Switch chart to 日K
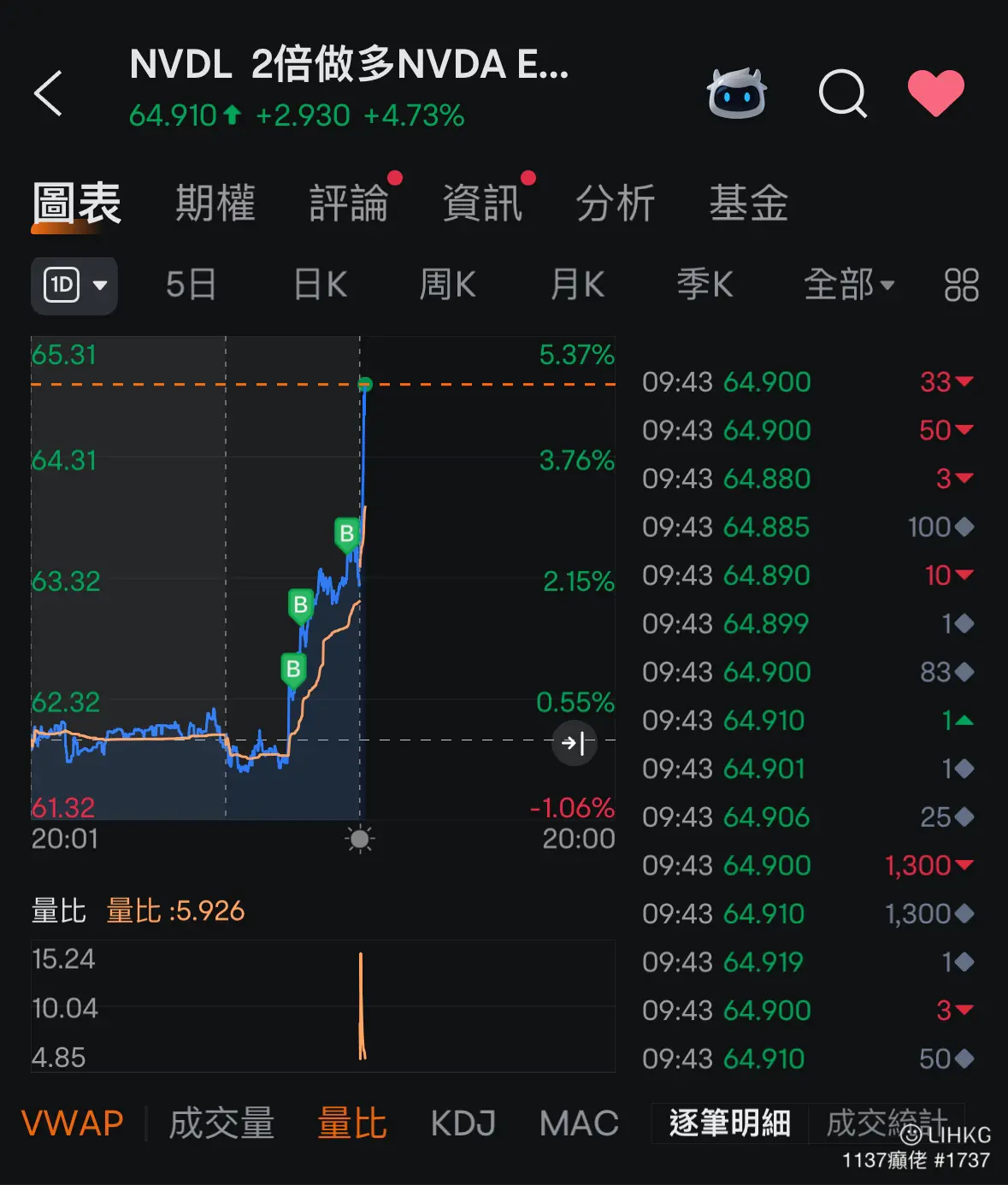This screenshot has width=1008, height=1185. pos(321,285)
